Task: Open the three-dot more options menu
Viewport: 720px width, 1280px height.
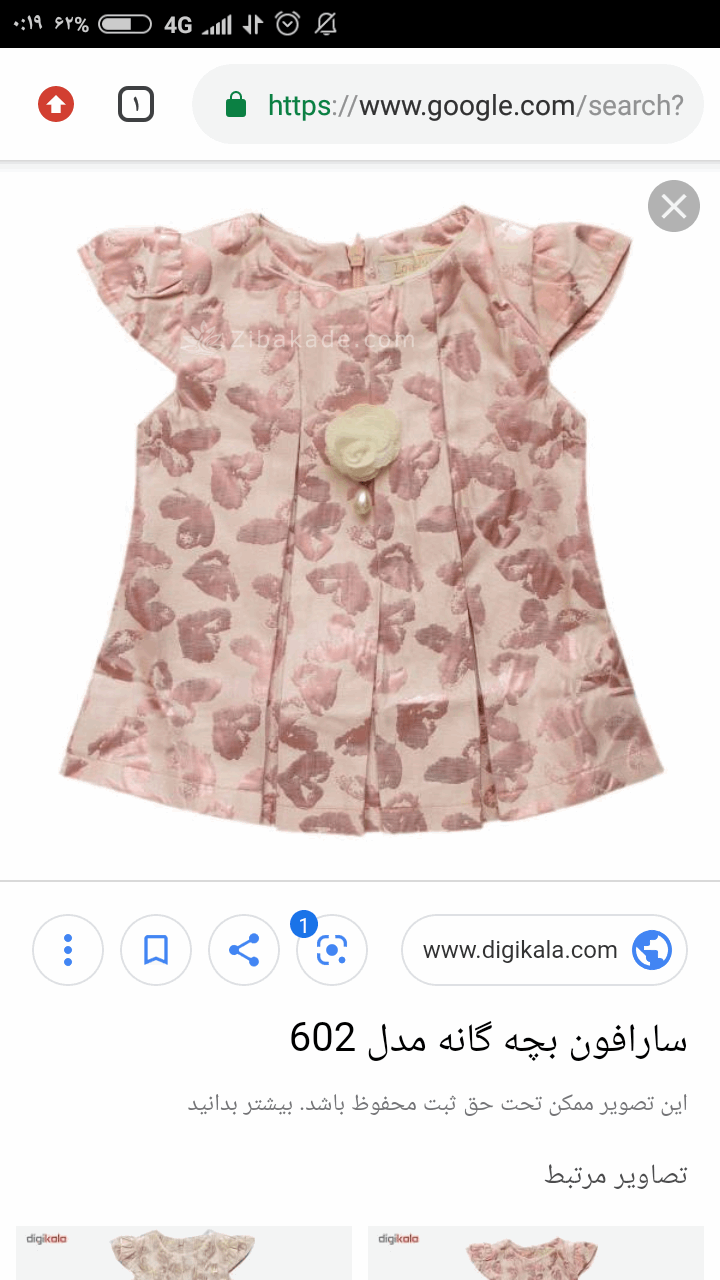Action: coord(68,949)
